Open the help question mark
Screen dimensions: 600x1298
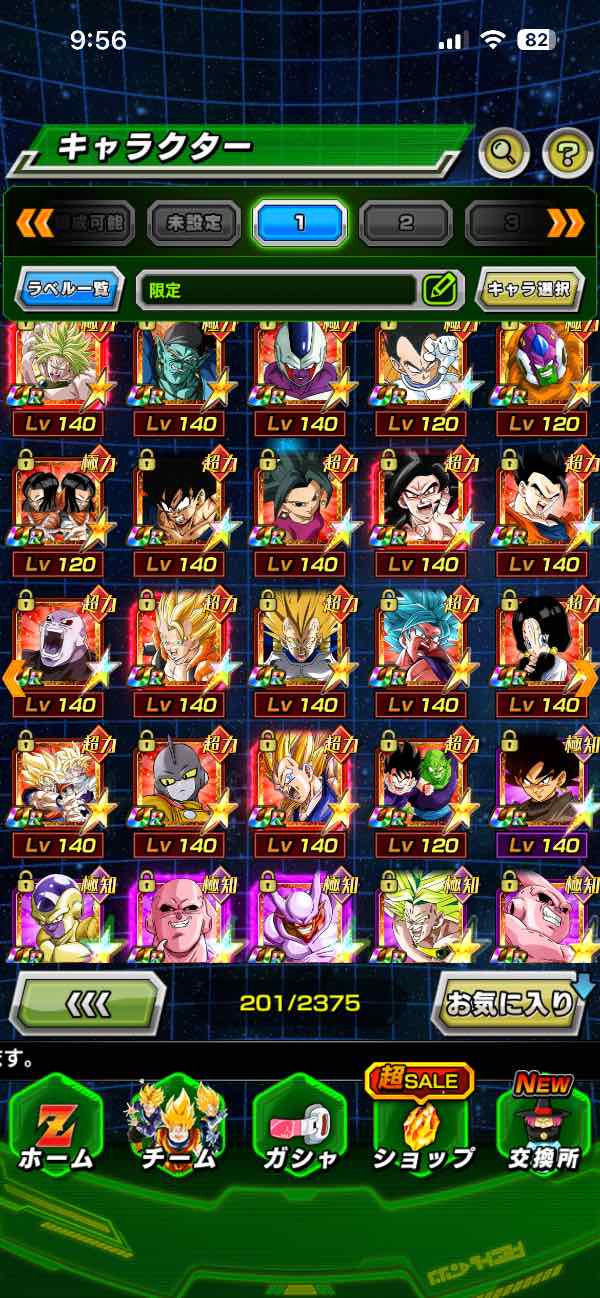pos(567,153)
